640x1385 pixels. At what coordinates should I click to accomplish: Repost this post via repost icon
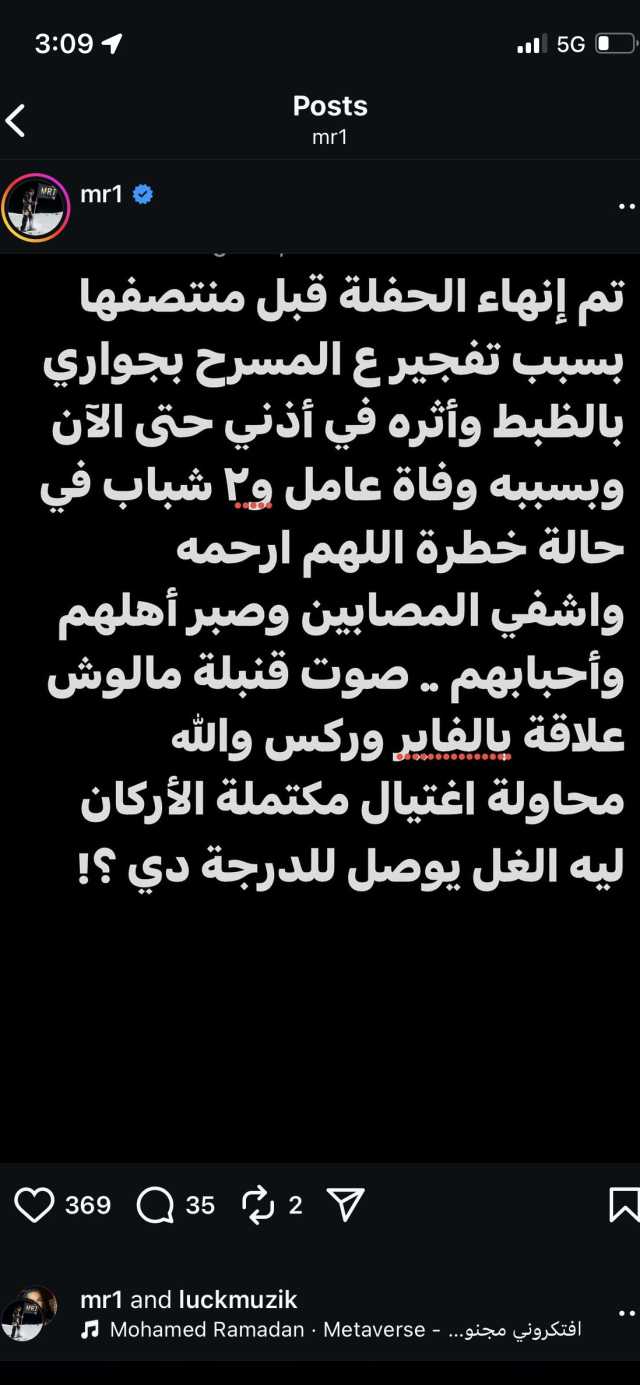coord(258,1205)
